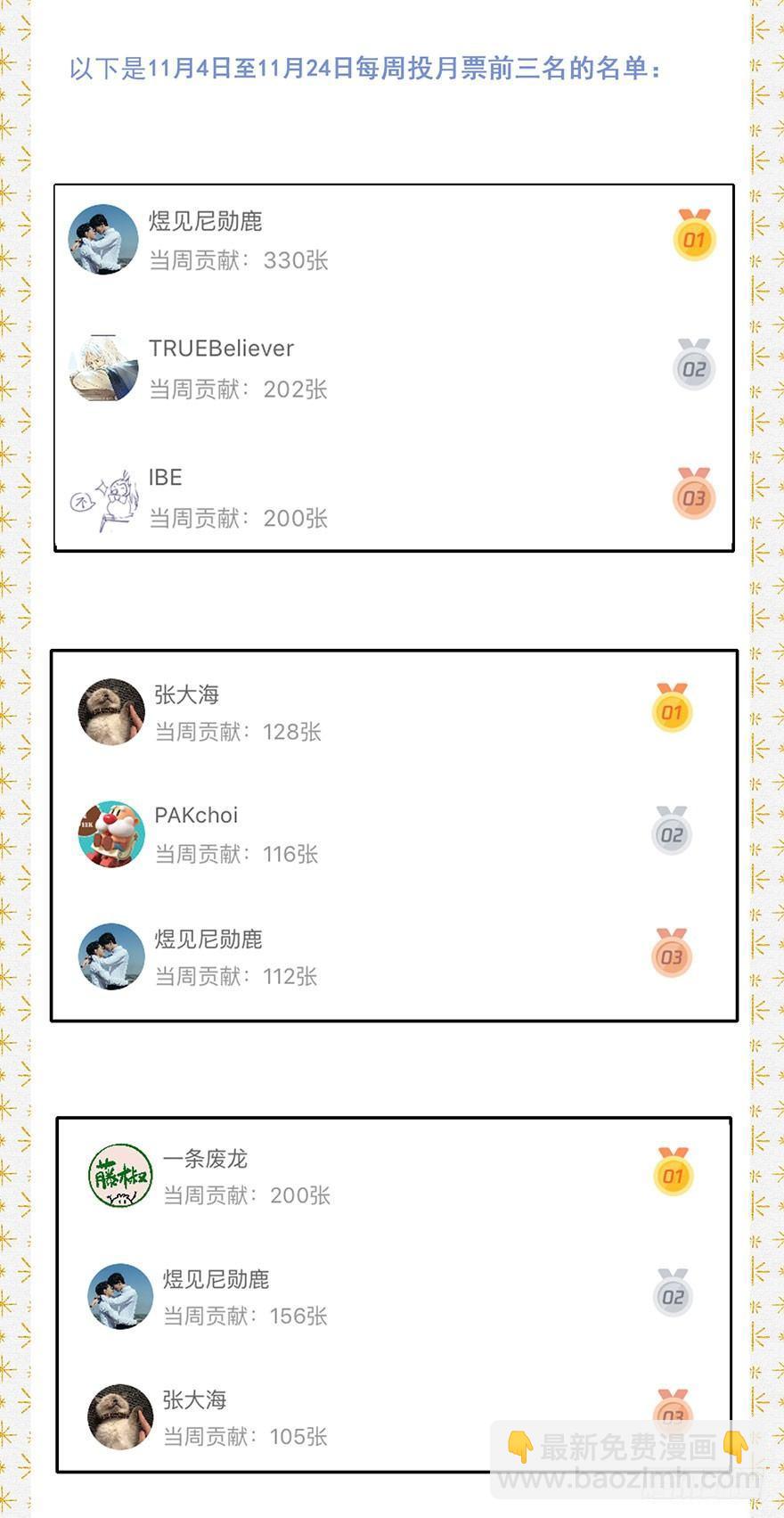Click the gold 01 medal beside 煜见尼勋鹿
The image size is (784, 1518).
695,237
